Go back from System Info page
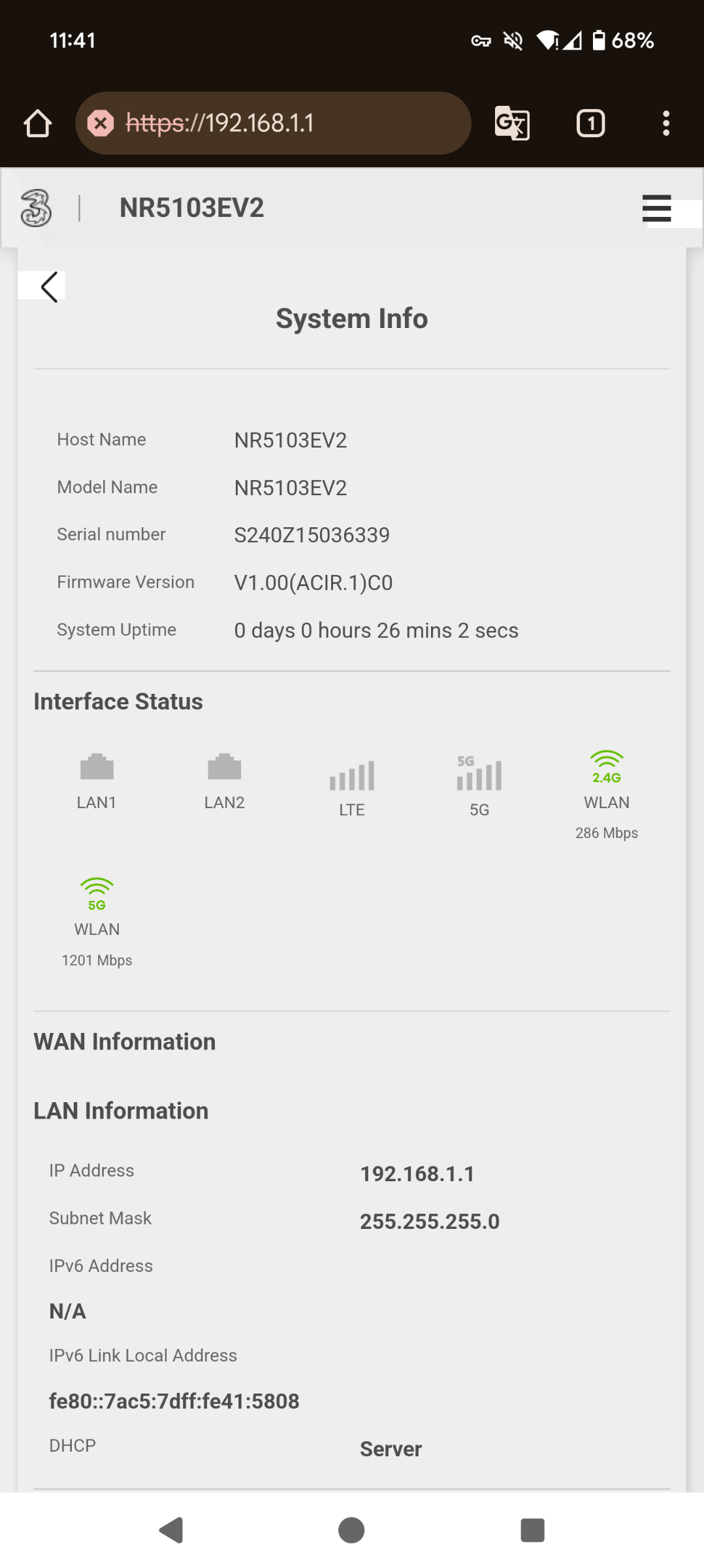The height and width of the screenshot is (1568, 704). point(49,286)
